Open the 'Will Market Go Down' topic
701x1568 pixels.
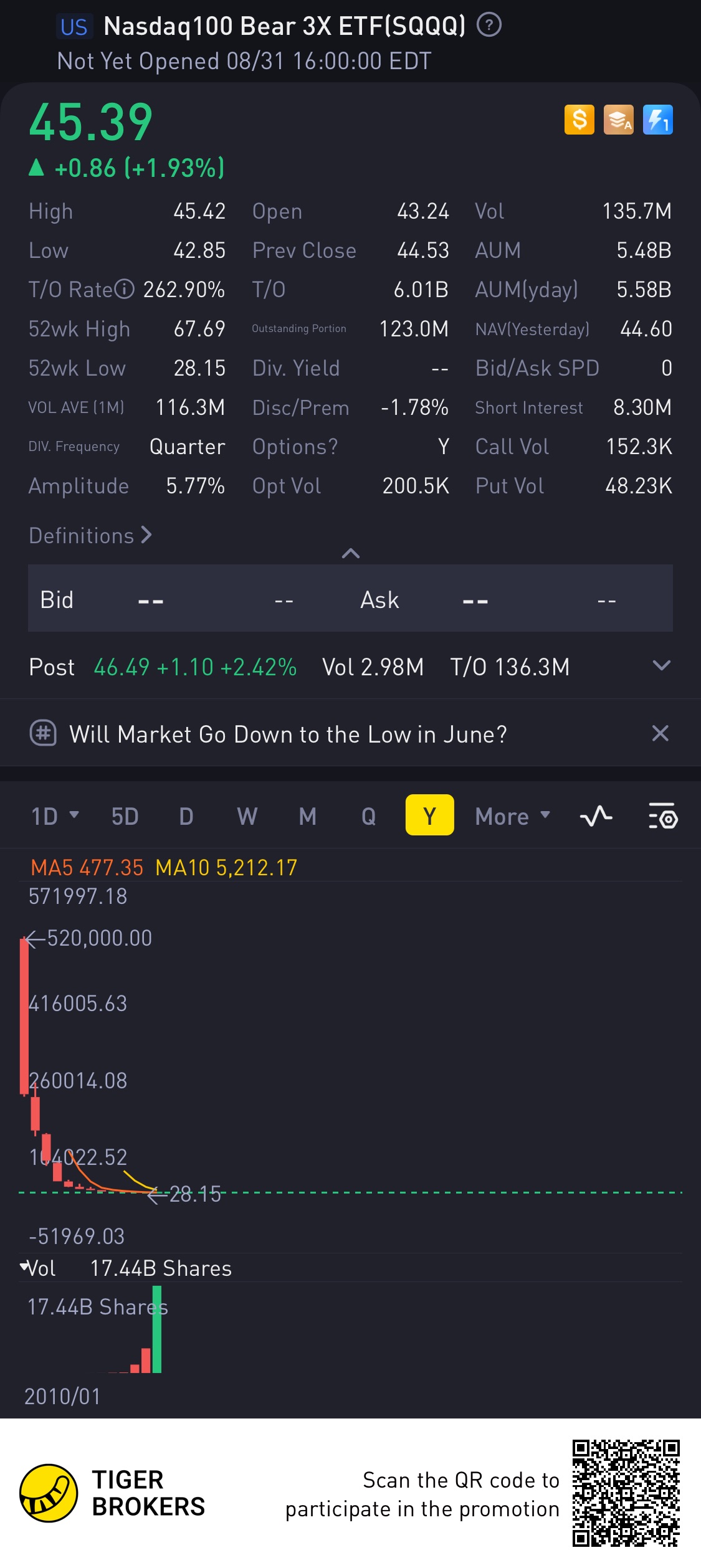tap(288, 734)
